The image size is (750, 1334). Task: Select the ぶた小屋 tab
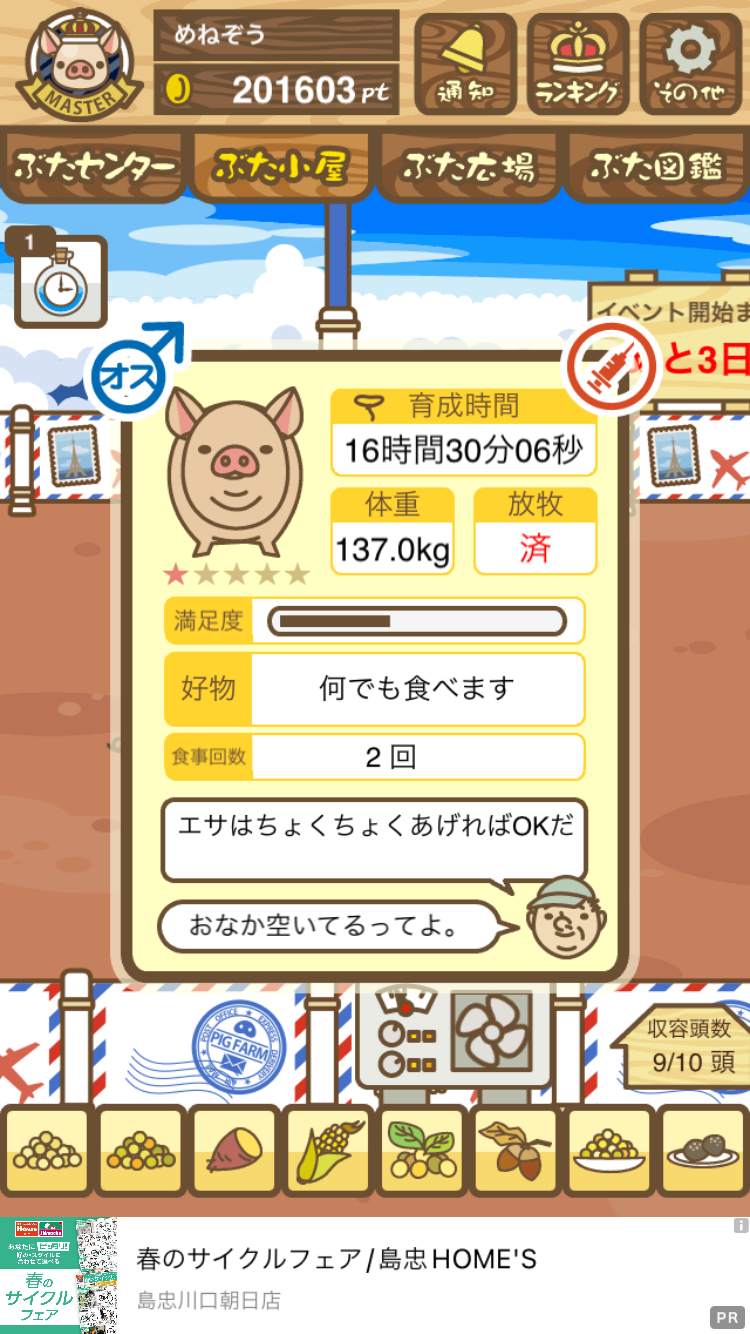[x=281, y=167]
